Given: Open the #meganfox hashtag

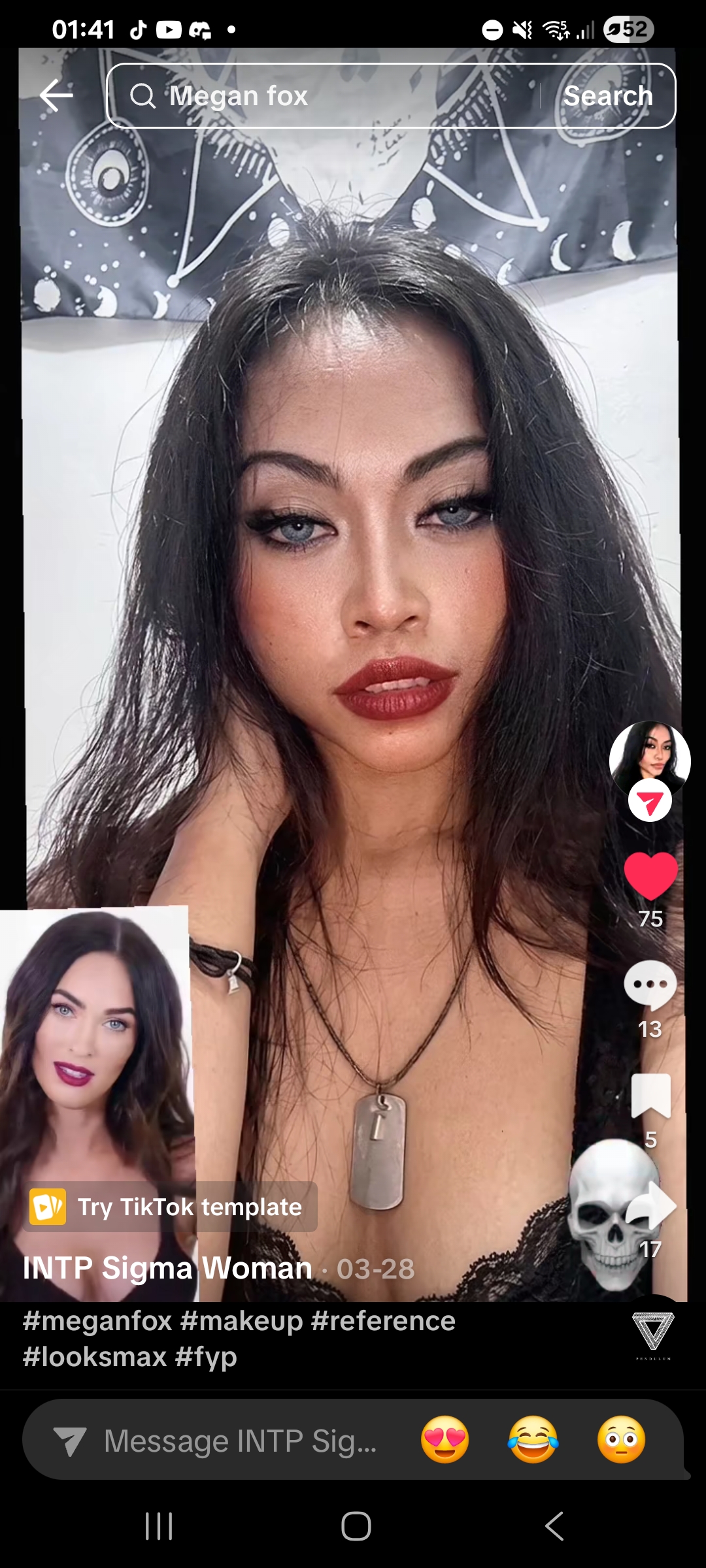Looking at the screenshot, I should coord(97,1321).
